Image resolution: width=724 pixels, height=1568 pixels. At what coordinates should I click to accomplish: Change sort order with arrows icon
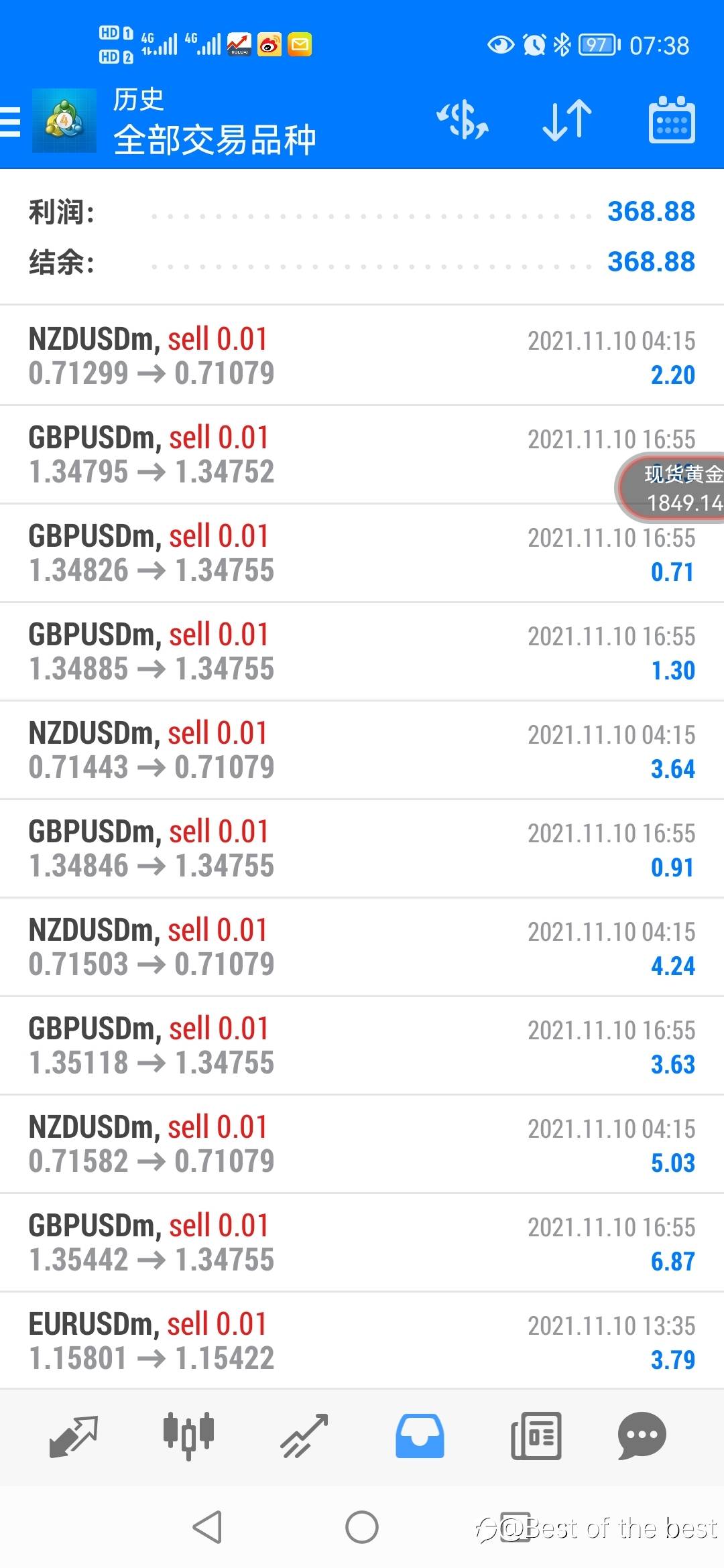click(x=567, y=121)
